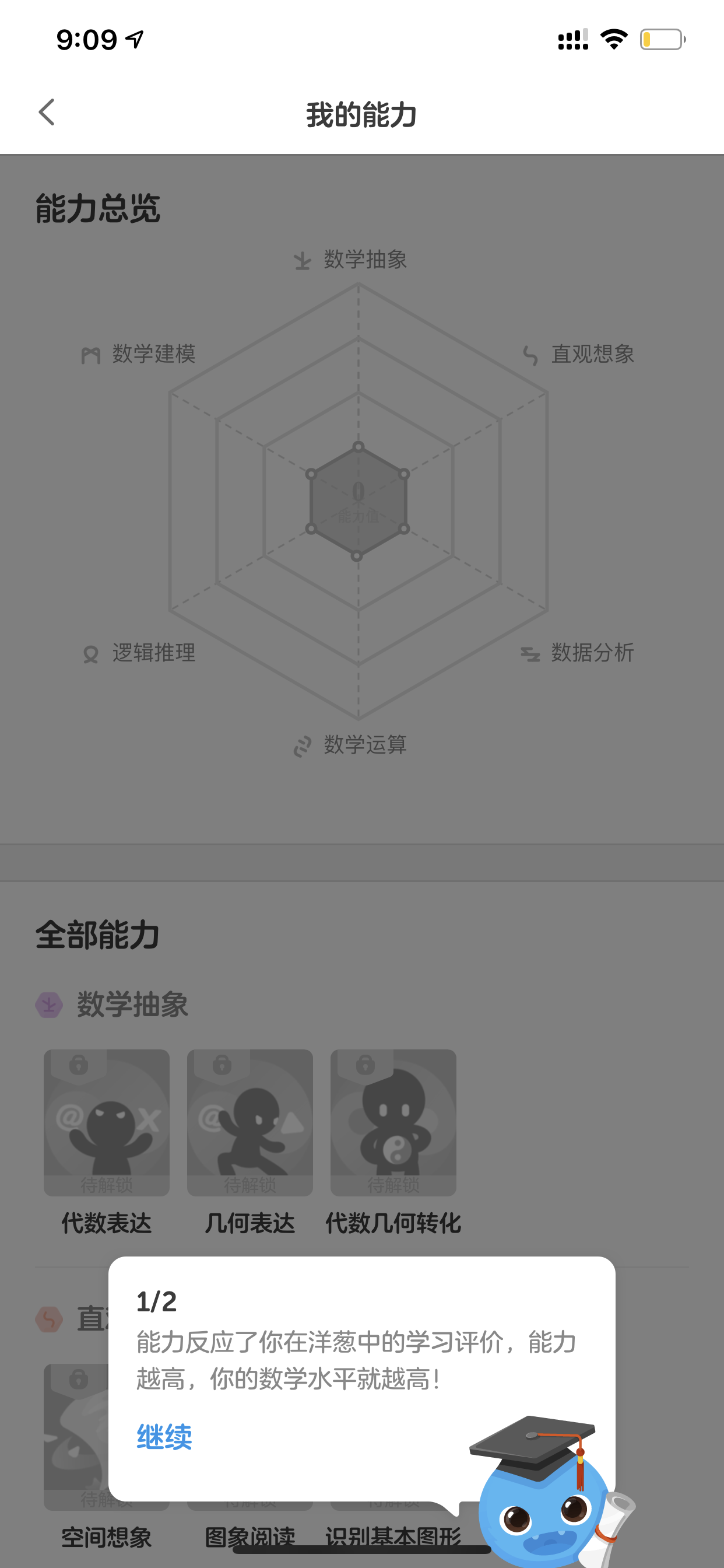Image resolution: width=724 pixels, height=1568 pixels.
Task: Open the locked 几何表达 ability card
Action: [x=250, y=1122]
